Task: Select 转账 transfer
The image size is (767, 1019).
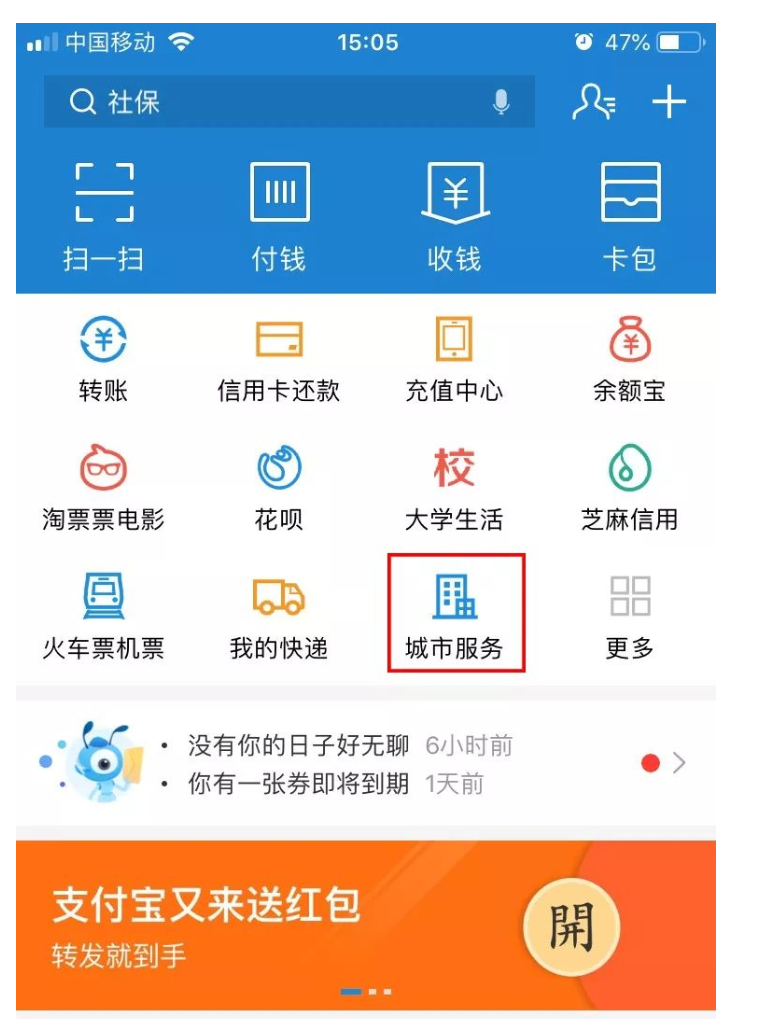Action: click(x=104, y=360)
